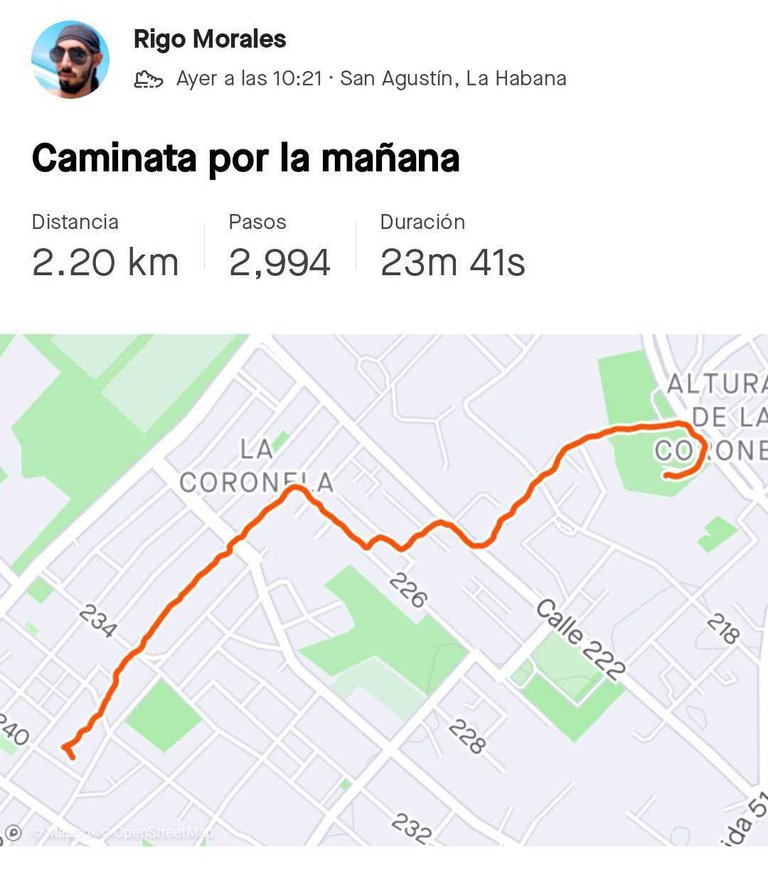Open Rigo Morales' profile photo
The width and height of the screenshot is (768, 869).
pyautogui.click(x=71, y=59)
